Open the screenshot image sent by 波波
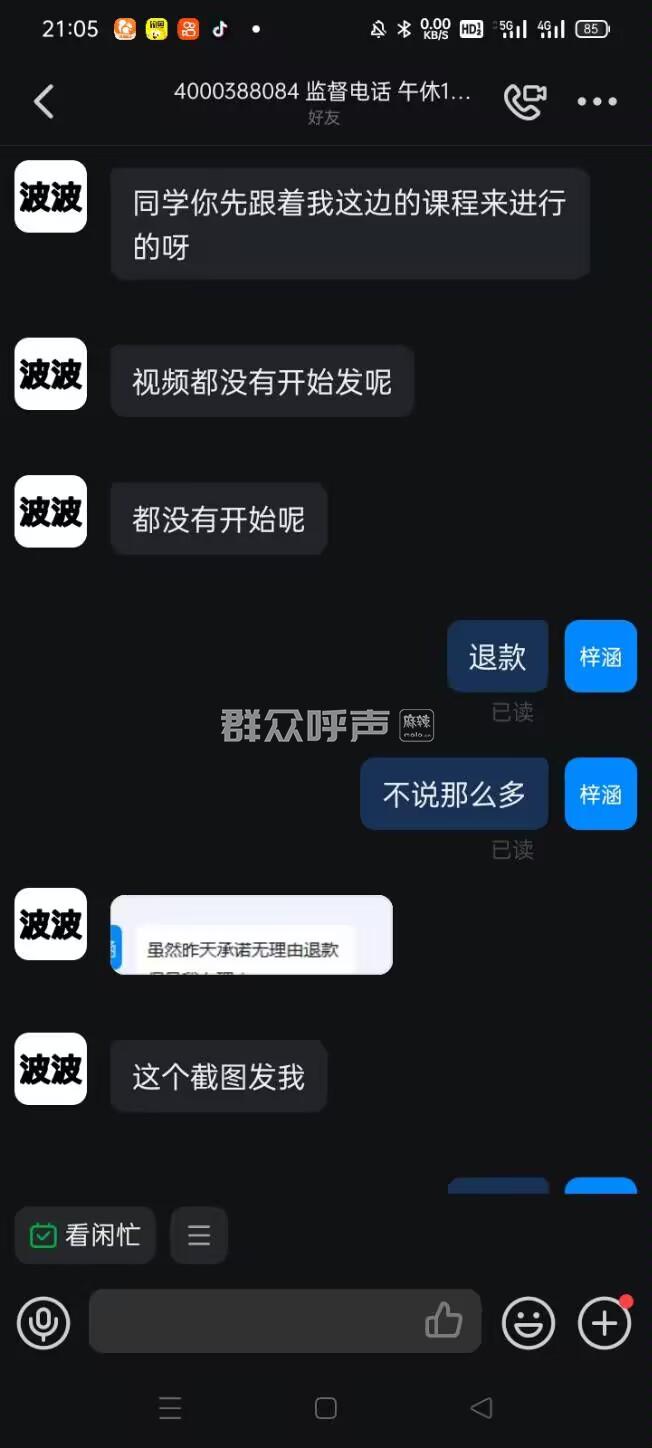The width and height of the screenshot is (652, 1448). pyautogui.click(x=251, y=934)
